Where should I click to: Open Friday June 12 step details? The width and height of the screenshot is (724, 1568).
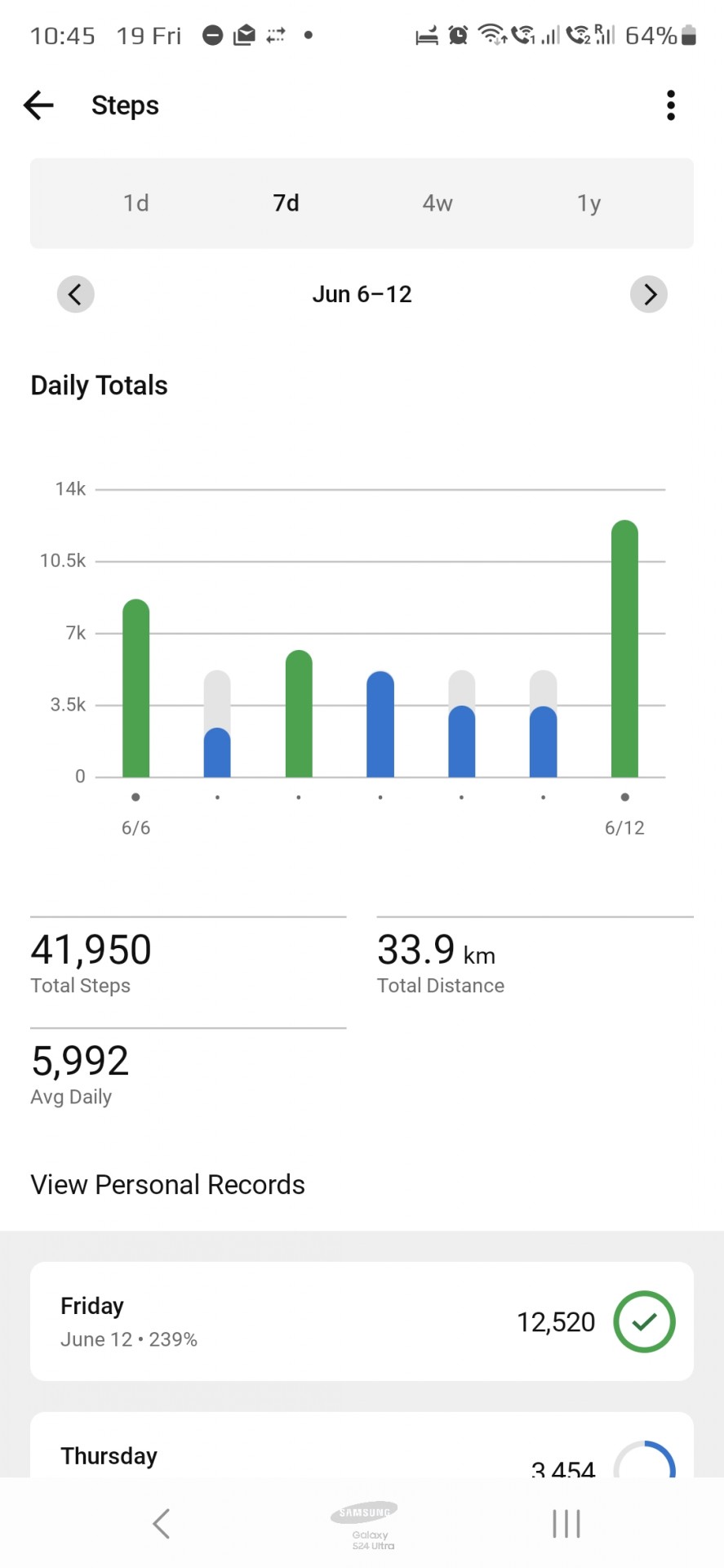pyautogui.click(x=362, y=1321)
